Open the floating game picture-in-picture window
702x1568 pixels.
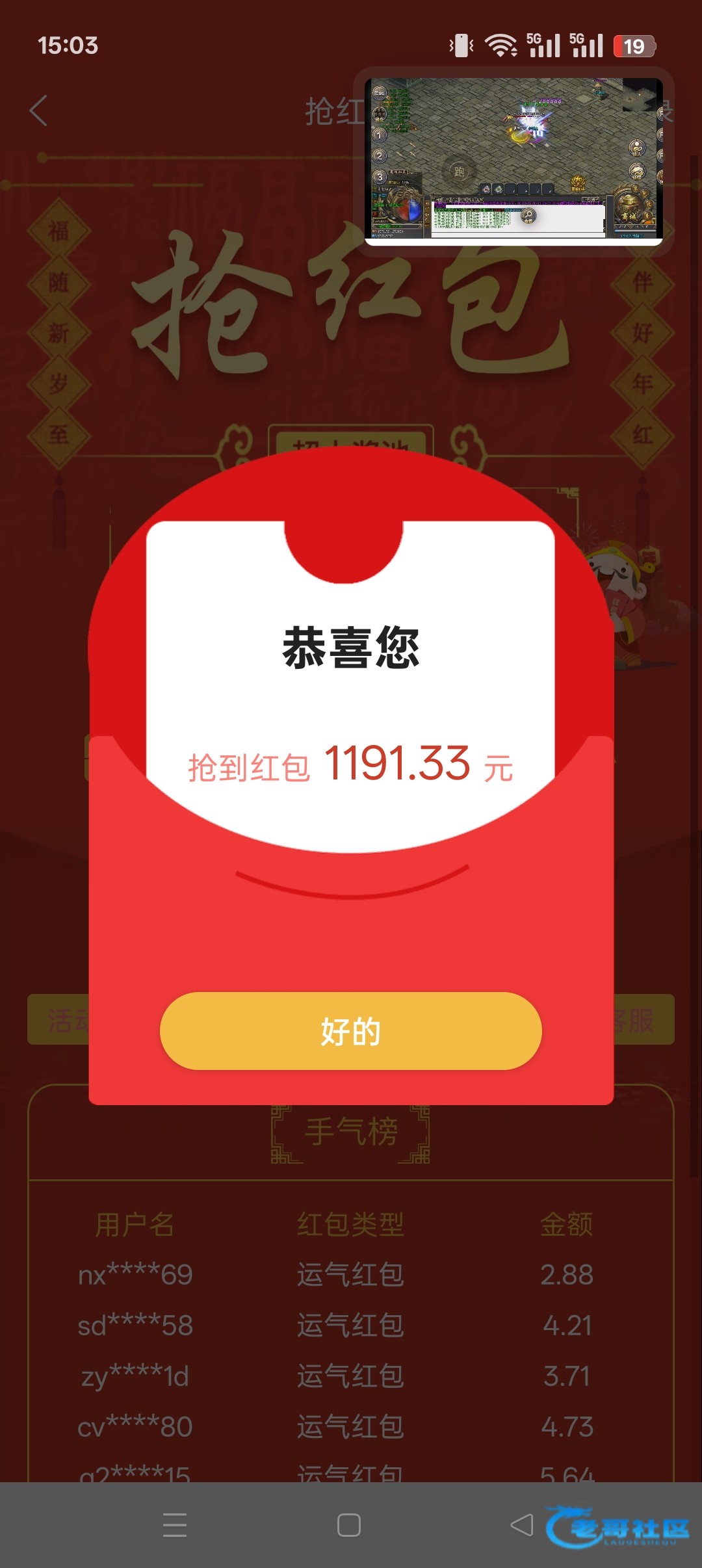[513, 161]
